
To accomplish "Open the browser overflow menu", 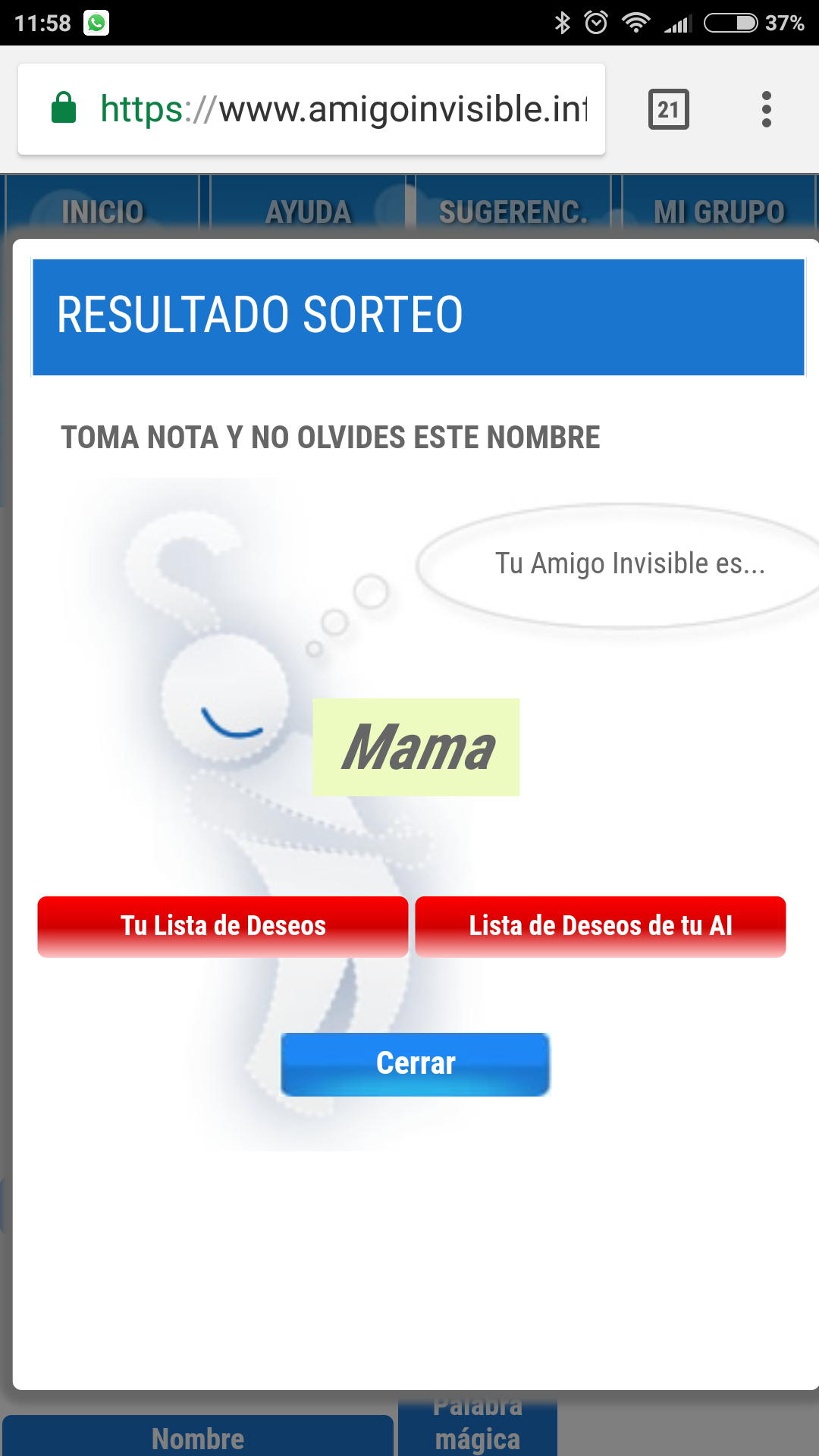I will tap(767, 109).
